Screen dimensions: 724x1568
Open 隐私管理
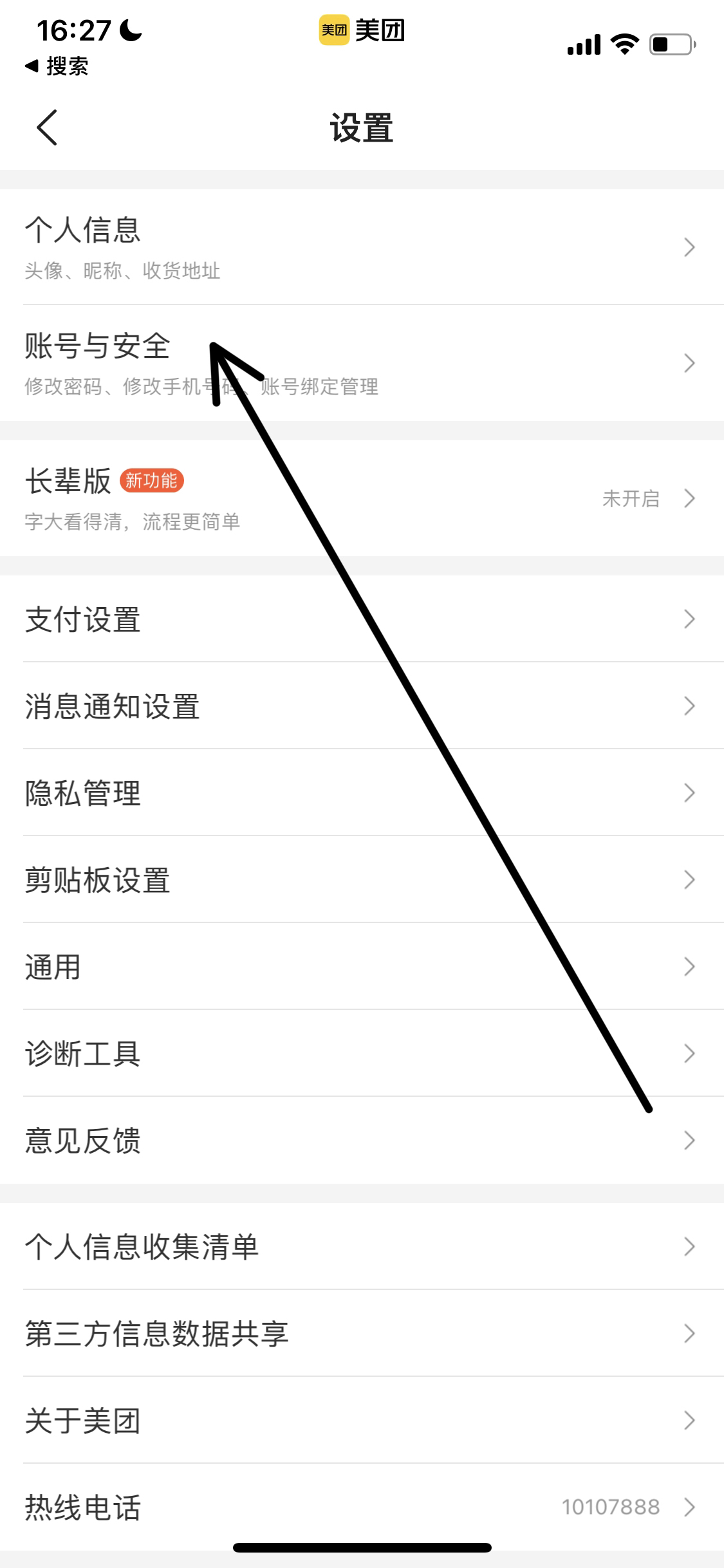[362, 792]
